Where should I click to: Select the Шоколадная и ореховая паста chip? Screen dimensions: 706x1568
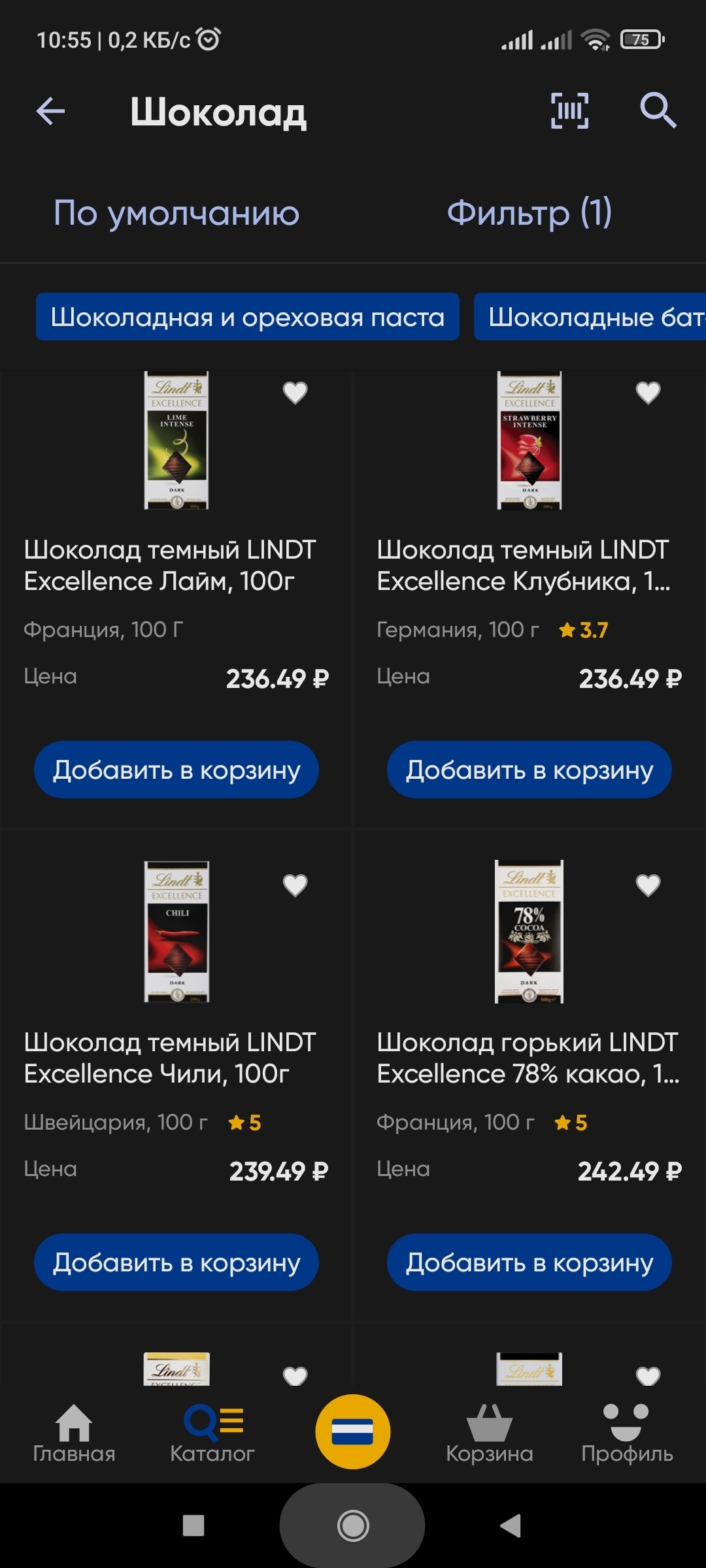(x=247, y=317)
